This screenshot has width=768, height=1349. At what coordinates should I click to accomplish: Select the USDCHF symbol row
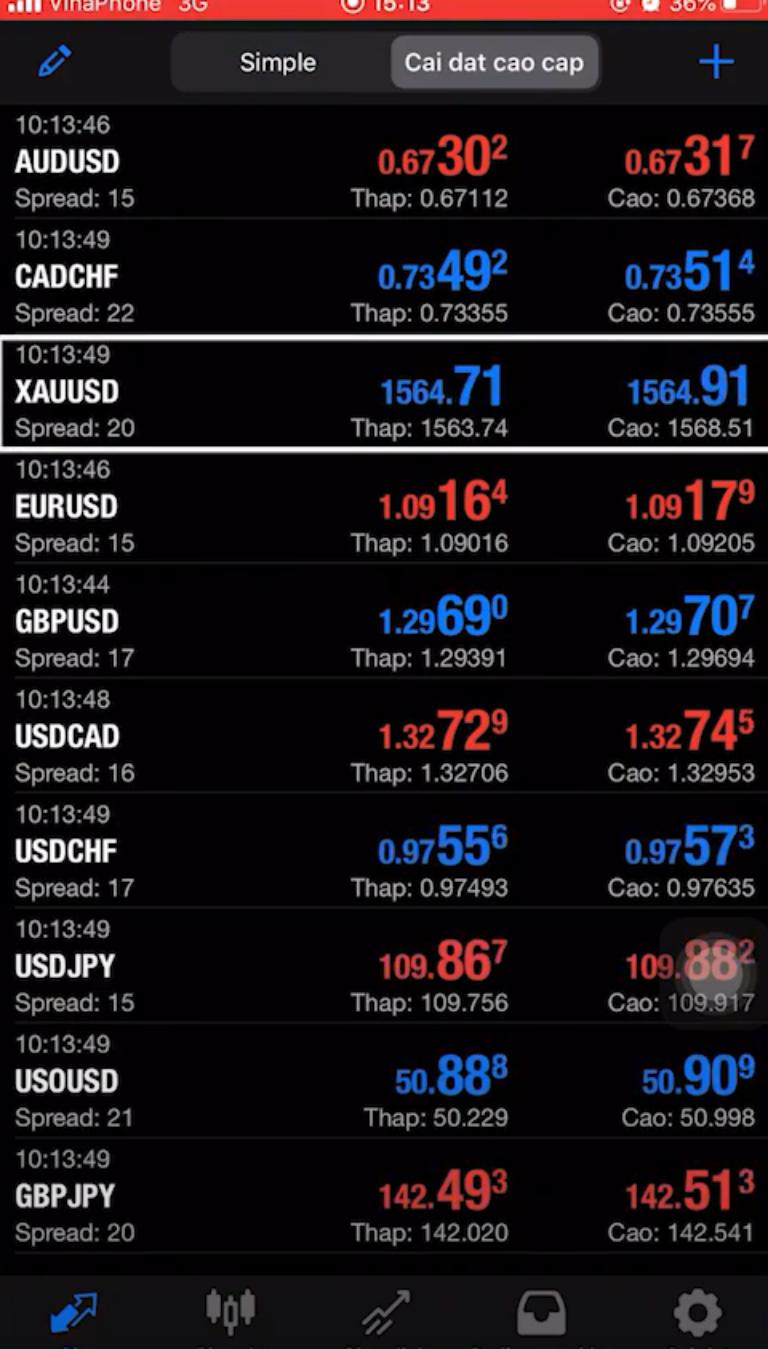(384, 852)
